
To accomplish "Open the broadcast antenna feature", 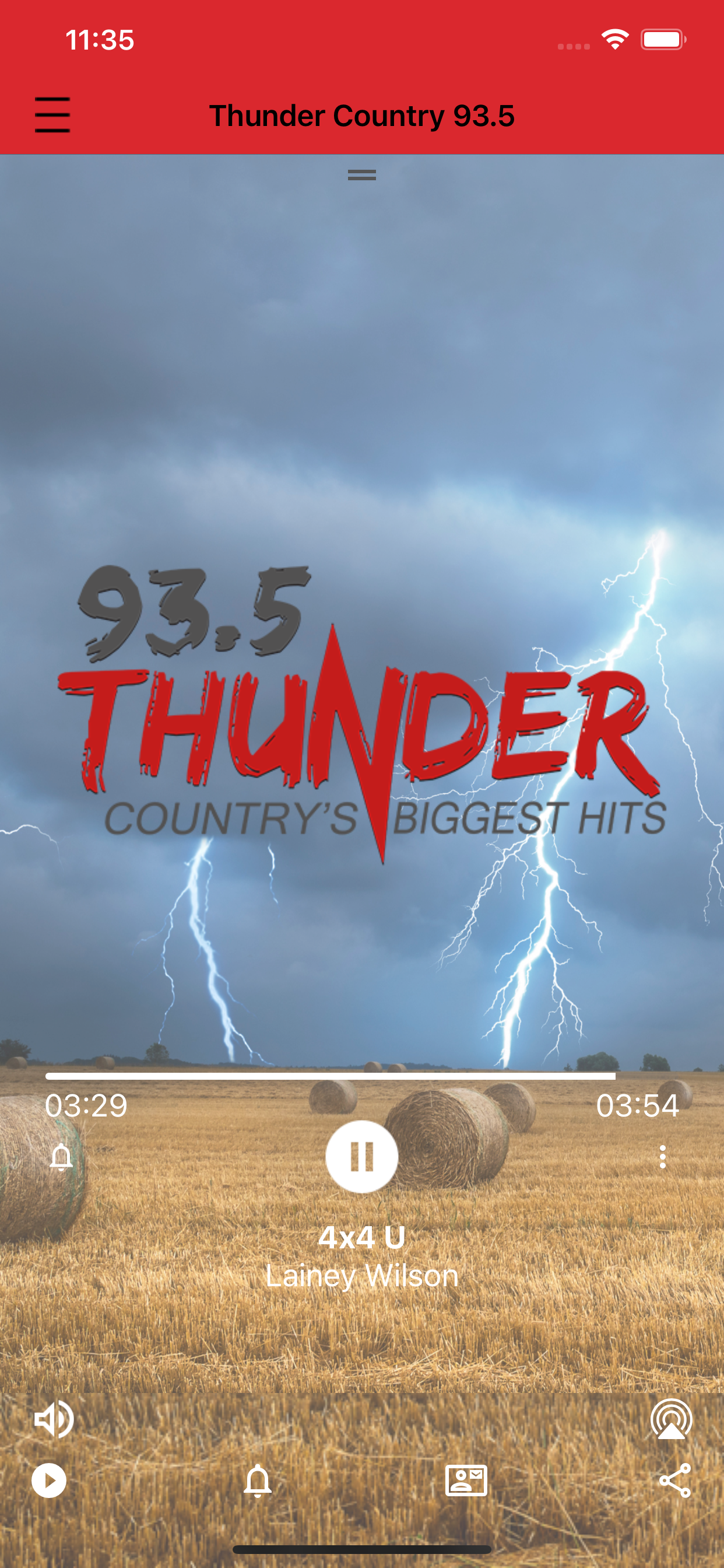I will point(671,1419).
